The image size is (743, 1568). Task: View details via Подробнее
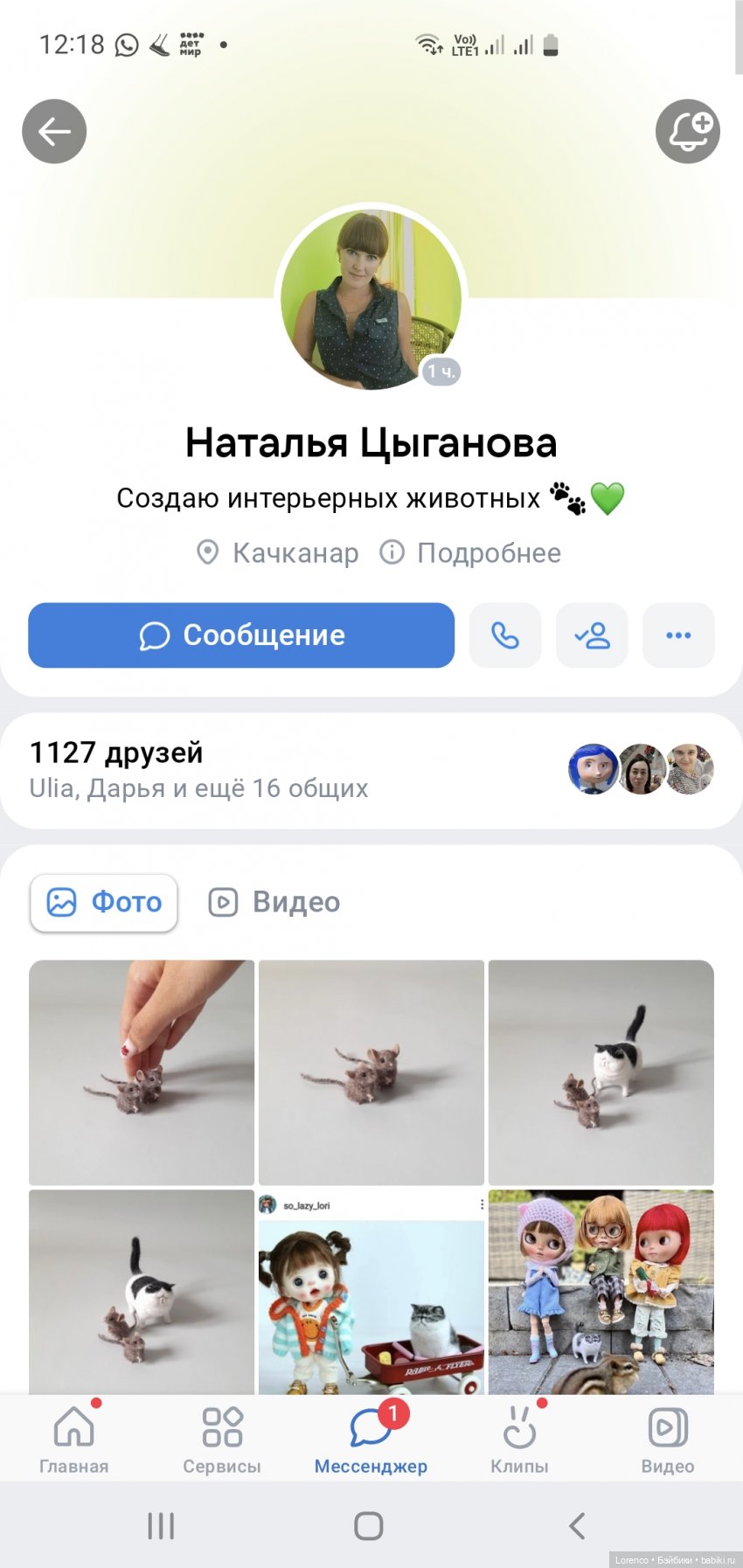tap(472, 553)
